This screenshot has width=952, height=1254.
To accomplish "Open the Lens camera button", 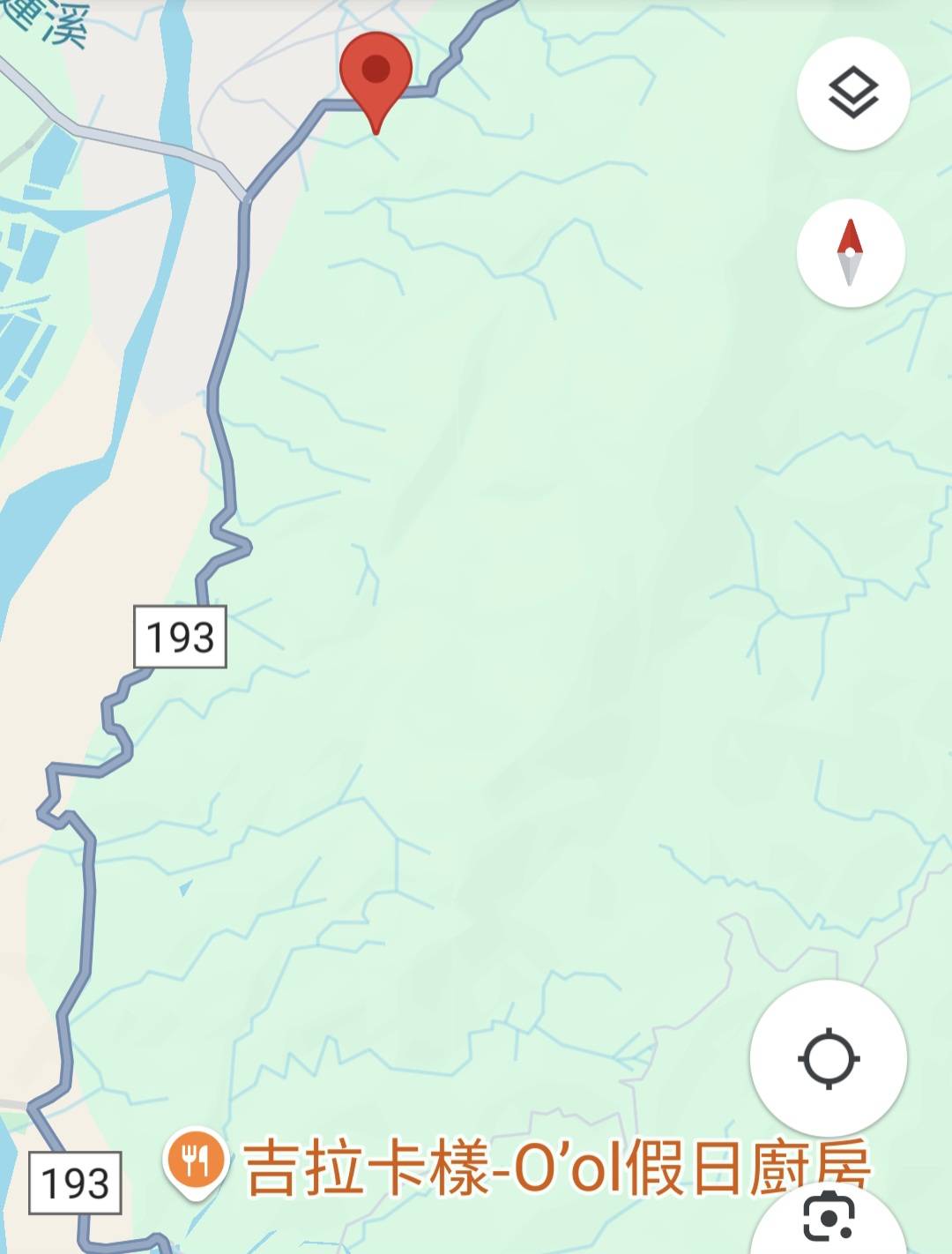I will coord(829,1221).
